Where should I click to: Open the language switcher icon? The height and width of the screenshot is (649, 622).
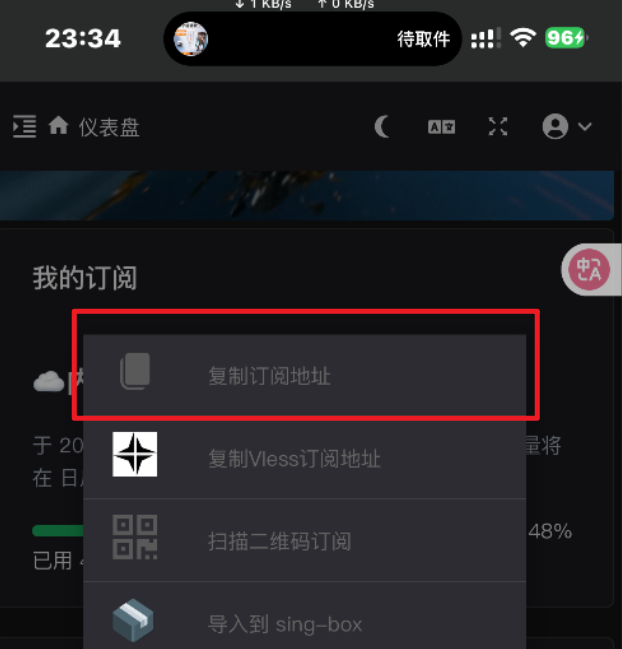(x=441, y=126)
